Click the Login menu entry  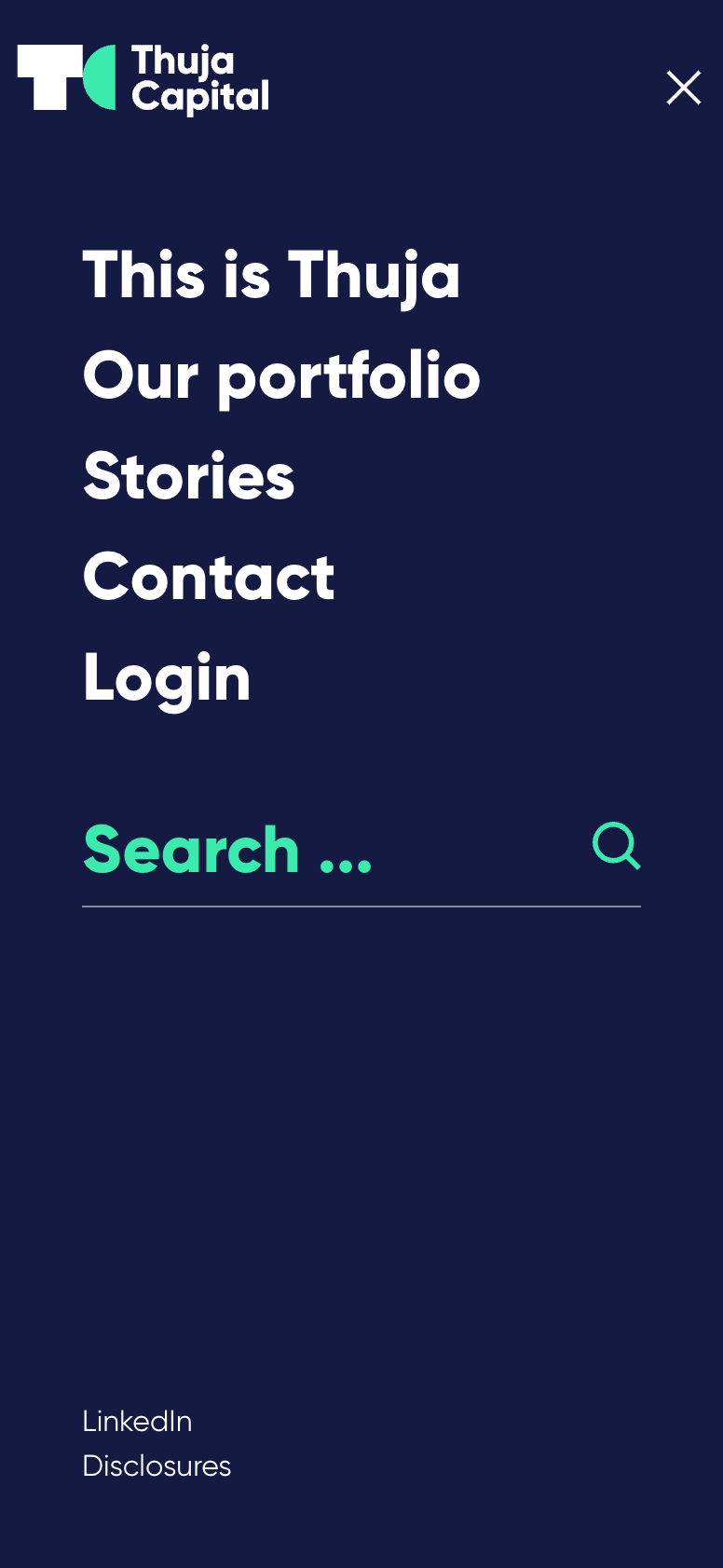pyautogui.click(x=166, y=677)
